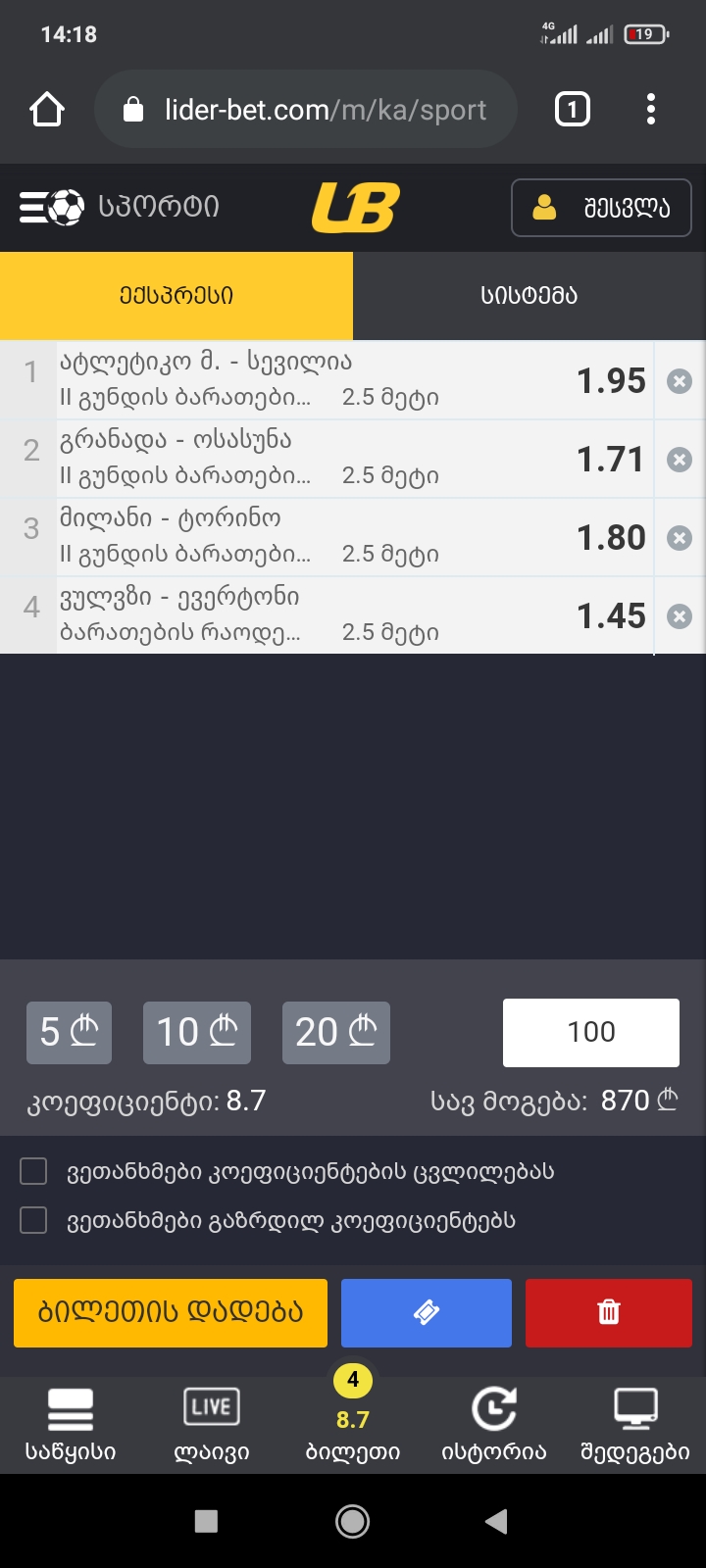The height and width of the screenshot is (1568, 706).
Task: Remove the ატლეტიკო მ. - სევილია bet
Action: [680, 381]
